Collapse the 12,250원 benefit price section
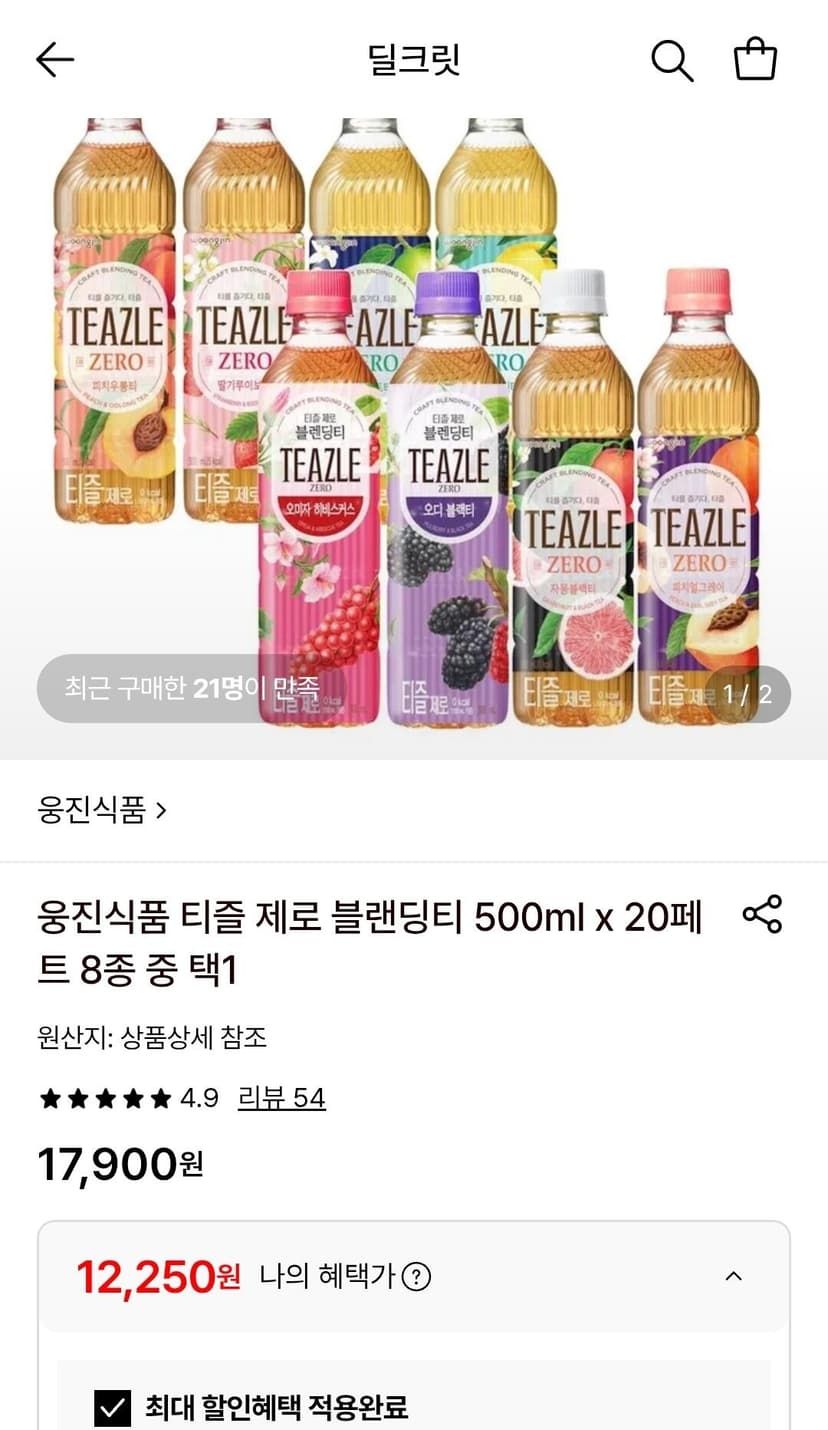828x1430 pixels. [x=733, y=1276]
